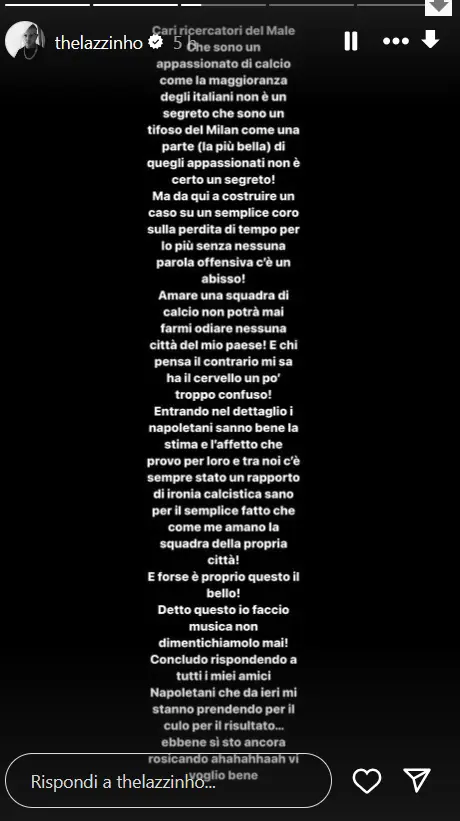460x821 pixels.
Task: Share the story via paper plane icon
Action: pyautogui.click(x=417, y=780)
